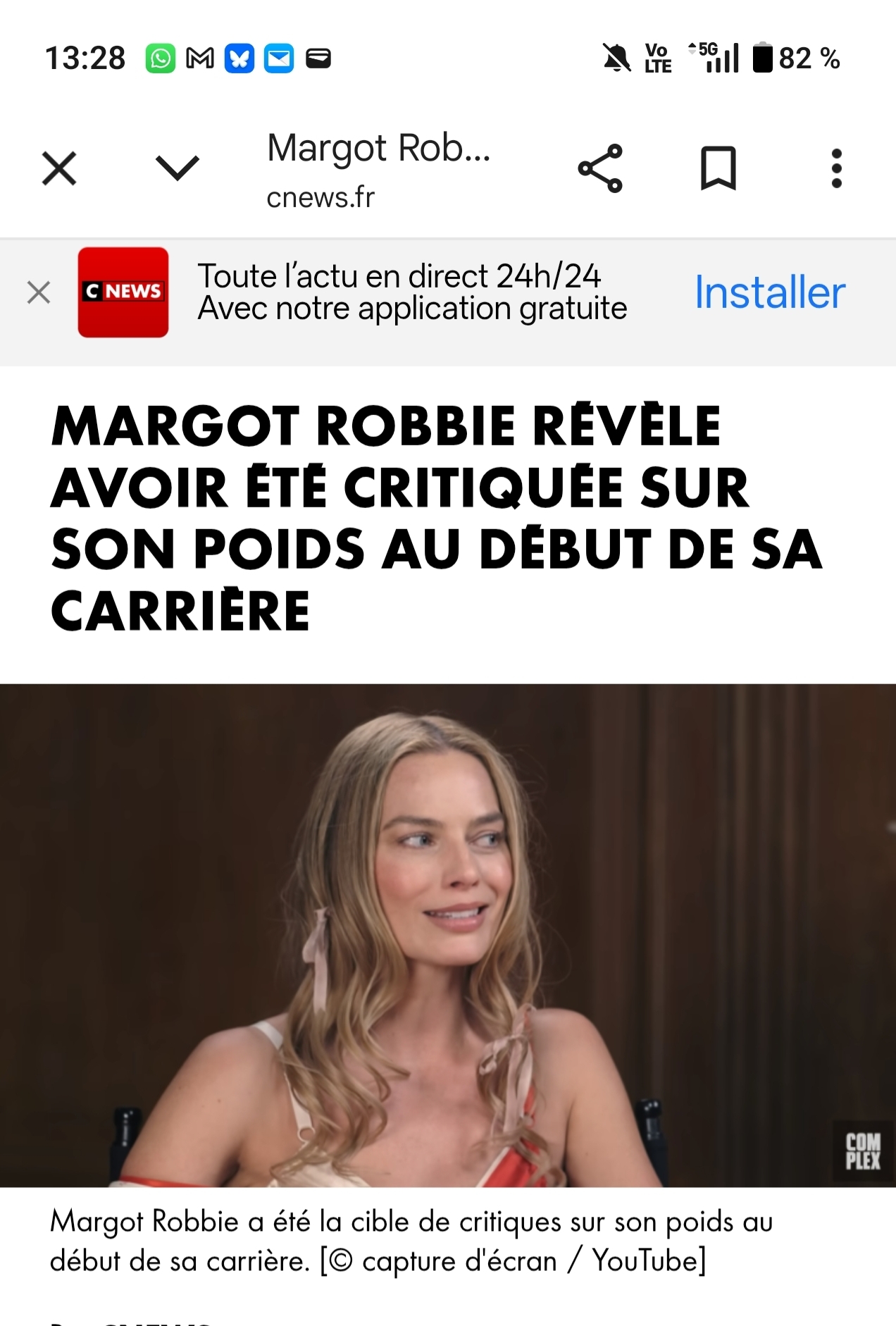Dismiss the CNEWS app install banner
The width and height of the screenshot is (896, 1326).
(39, 292)
